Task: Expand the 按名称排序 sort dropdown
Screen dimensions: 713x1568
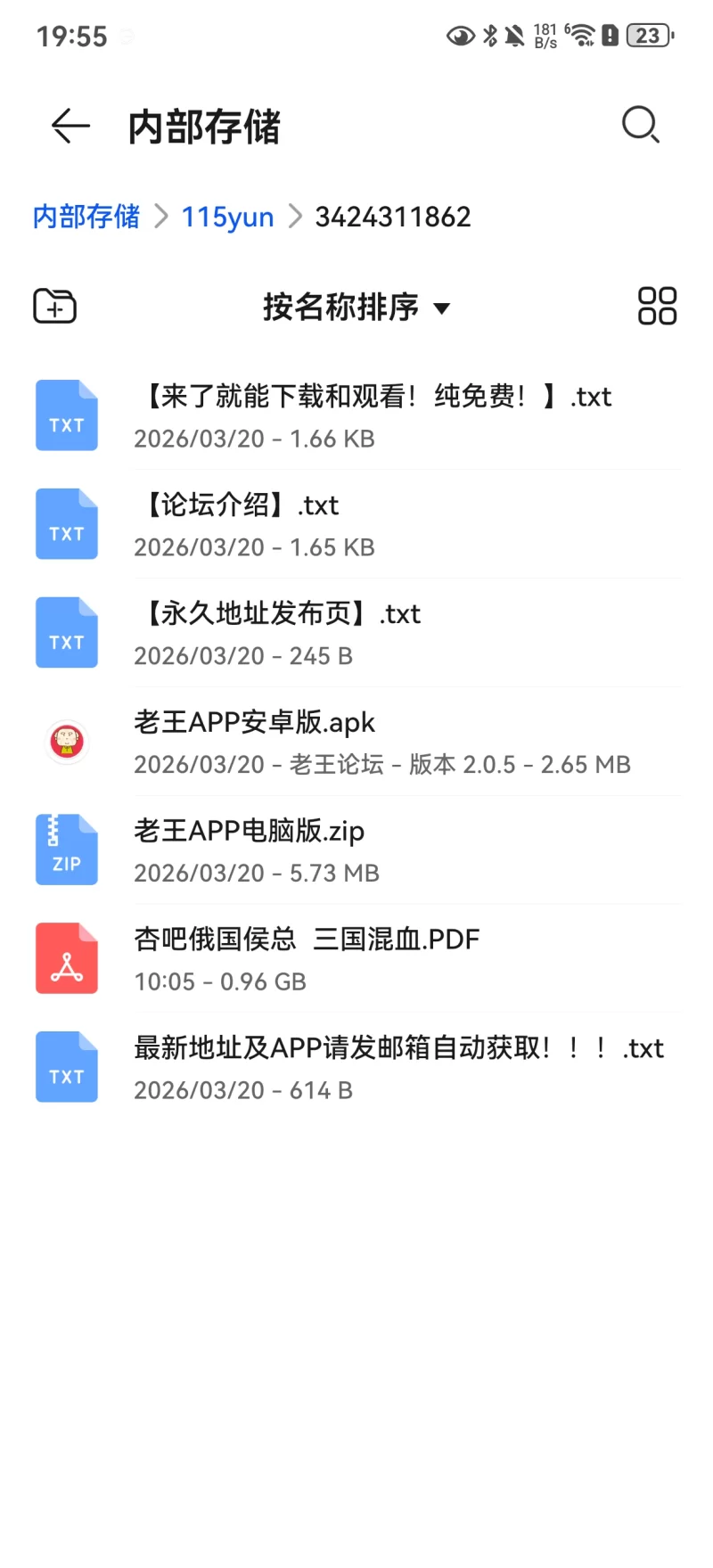Action: 356,308
